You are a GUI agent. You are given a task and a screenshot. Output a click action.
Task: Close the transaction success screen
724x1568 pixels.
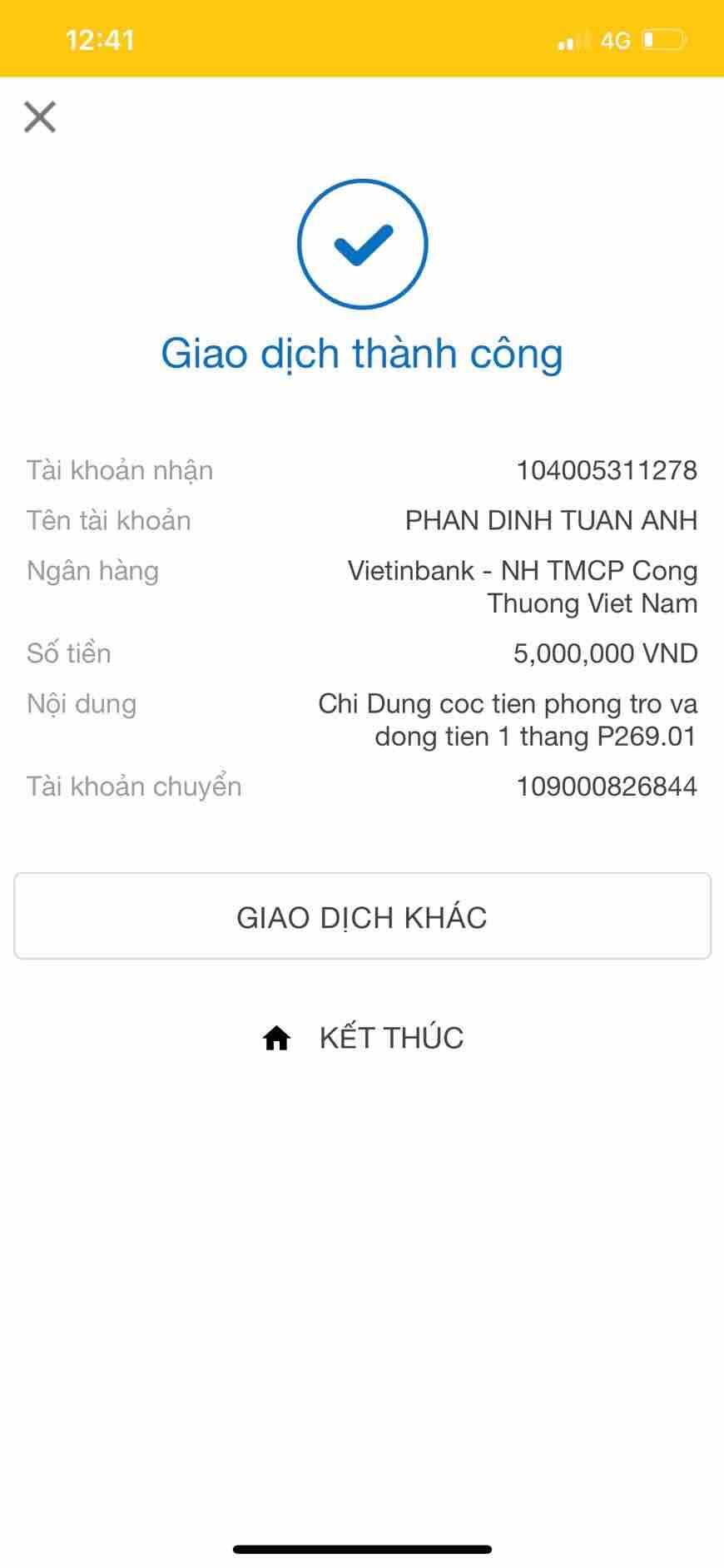(x=40, y=117)
